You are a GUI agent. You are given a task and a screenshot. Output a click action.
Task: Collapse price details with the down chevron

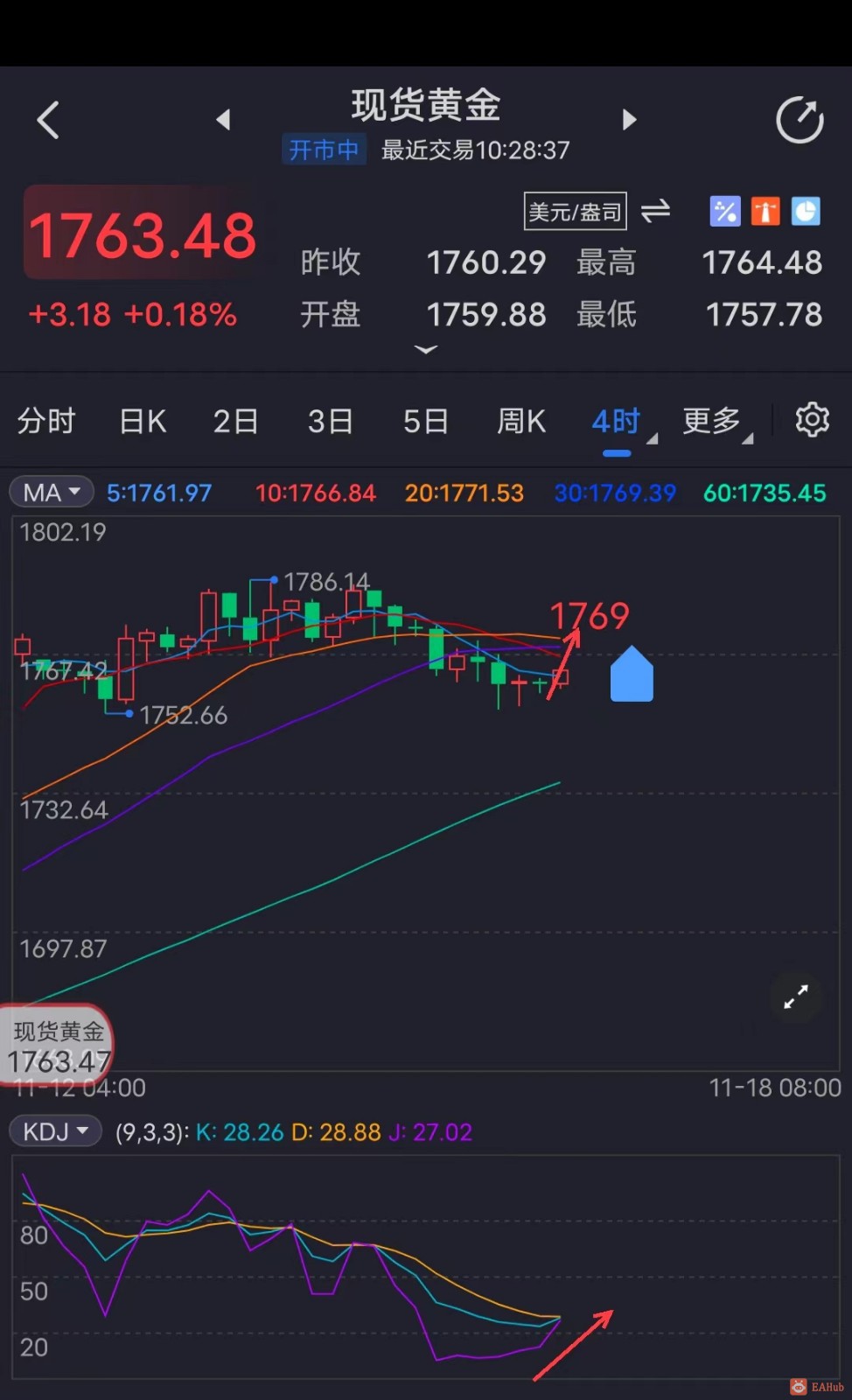point(426,349)
